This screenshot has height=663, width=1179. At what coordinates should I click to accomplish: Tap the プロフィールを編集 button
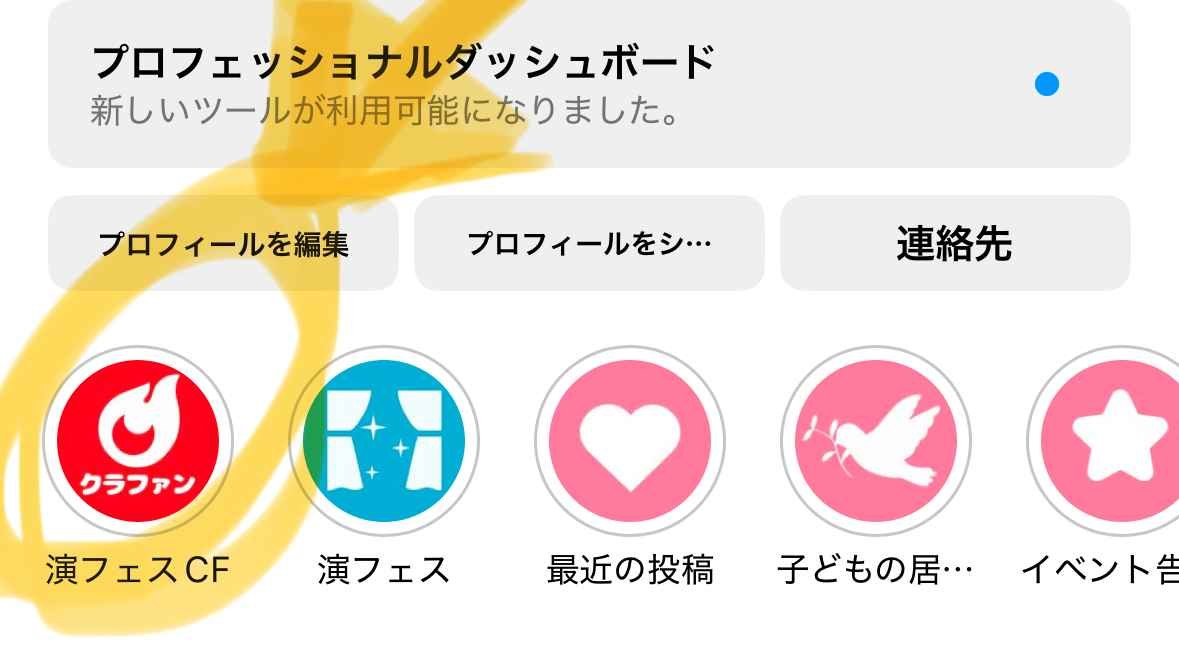(x=223, y=243)
